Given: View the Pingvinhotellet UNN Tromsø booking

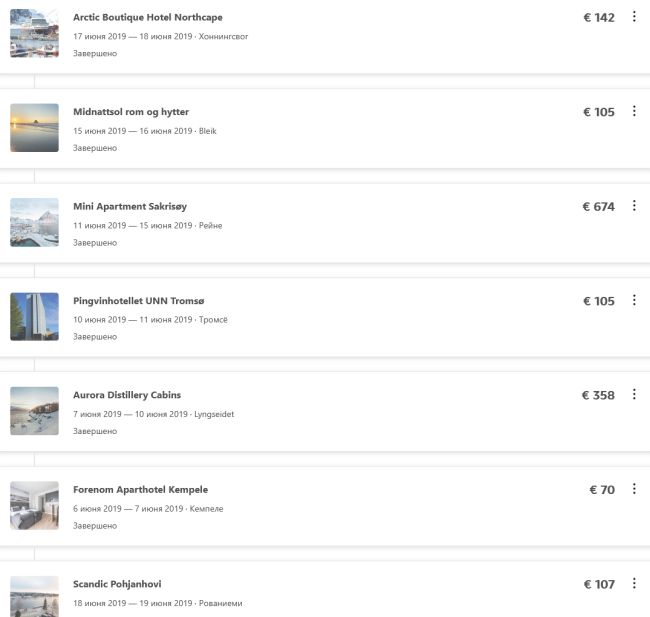Looking at the screenshot, I should pos(138,301).
